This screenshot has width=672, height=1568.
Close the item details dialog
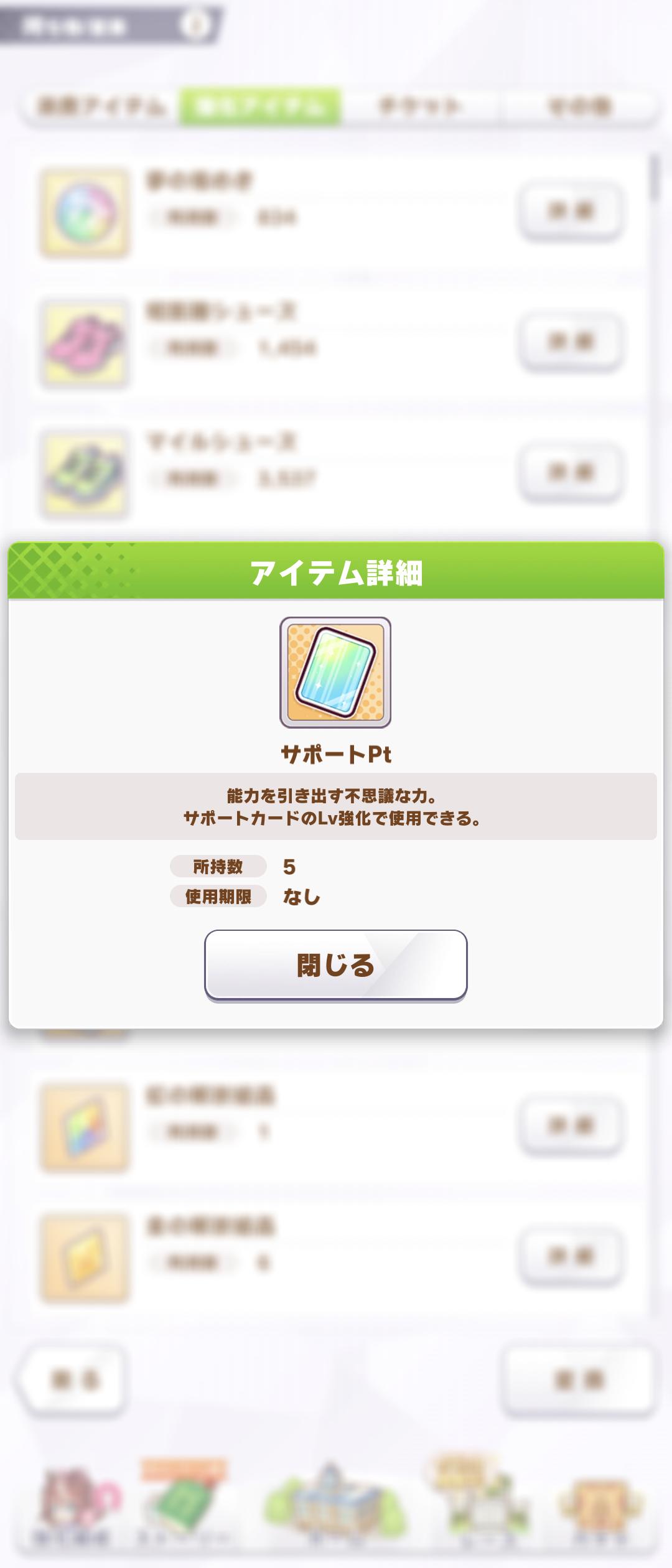pyautogui.click(x=335, y=965)
